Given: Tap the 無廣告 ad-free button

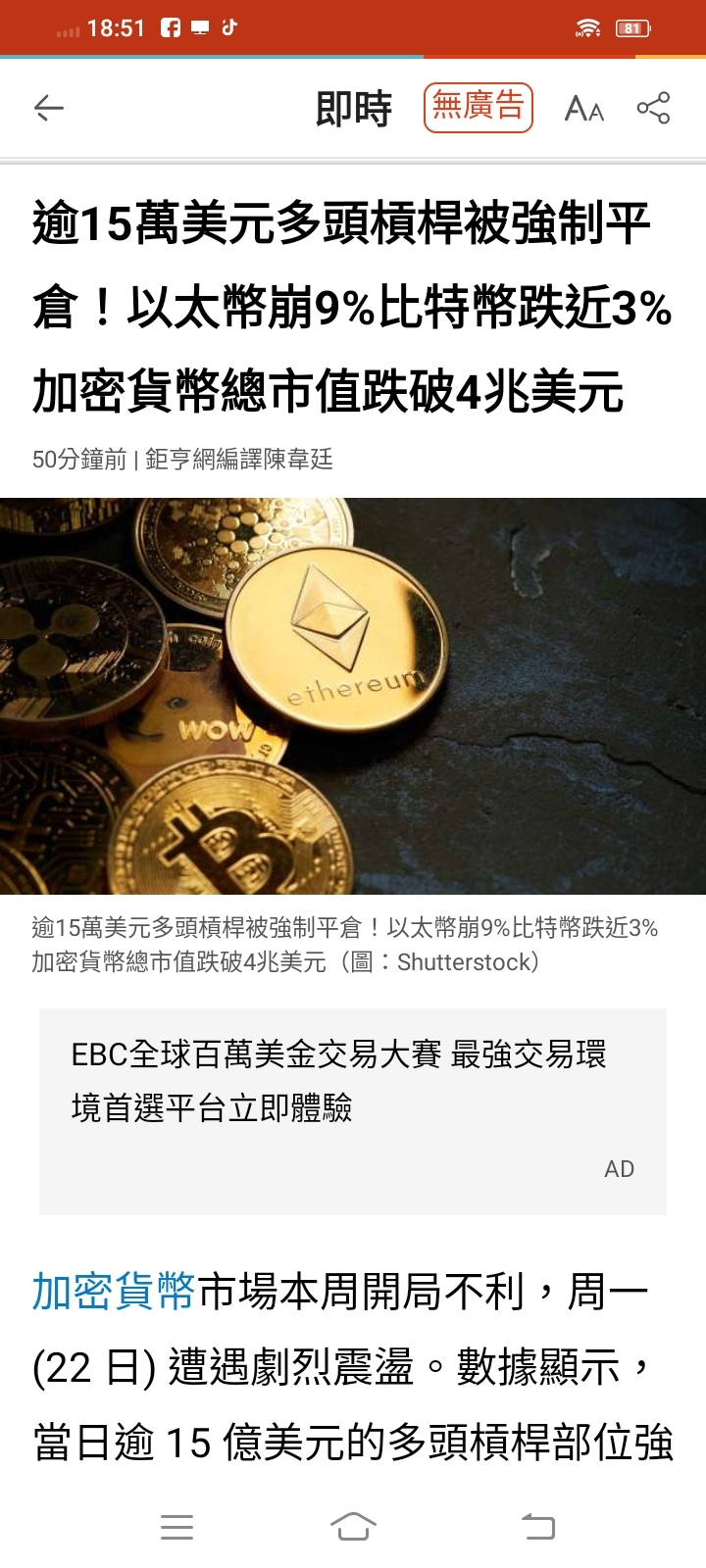Looking at the screenshot, I should click(x=478, y=108).
